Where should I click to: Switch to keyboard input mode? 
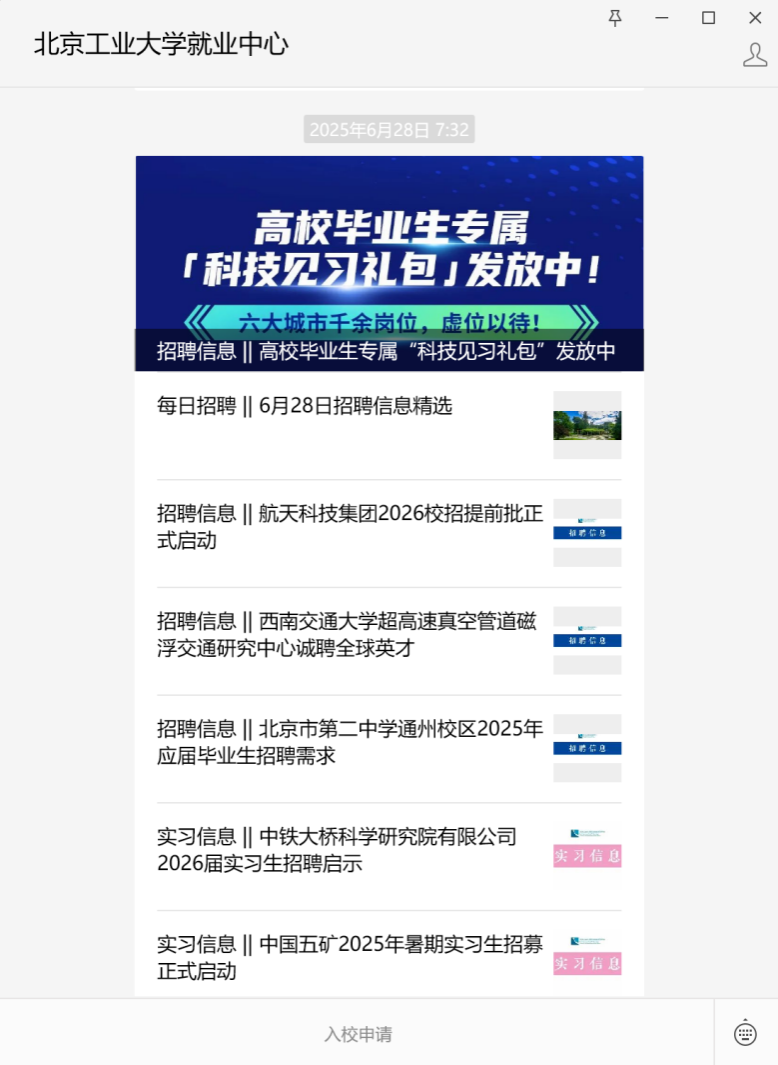pyautogui.click(x=745, y=1033)
